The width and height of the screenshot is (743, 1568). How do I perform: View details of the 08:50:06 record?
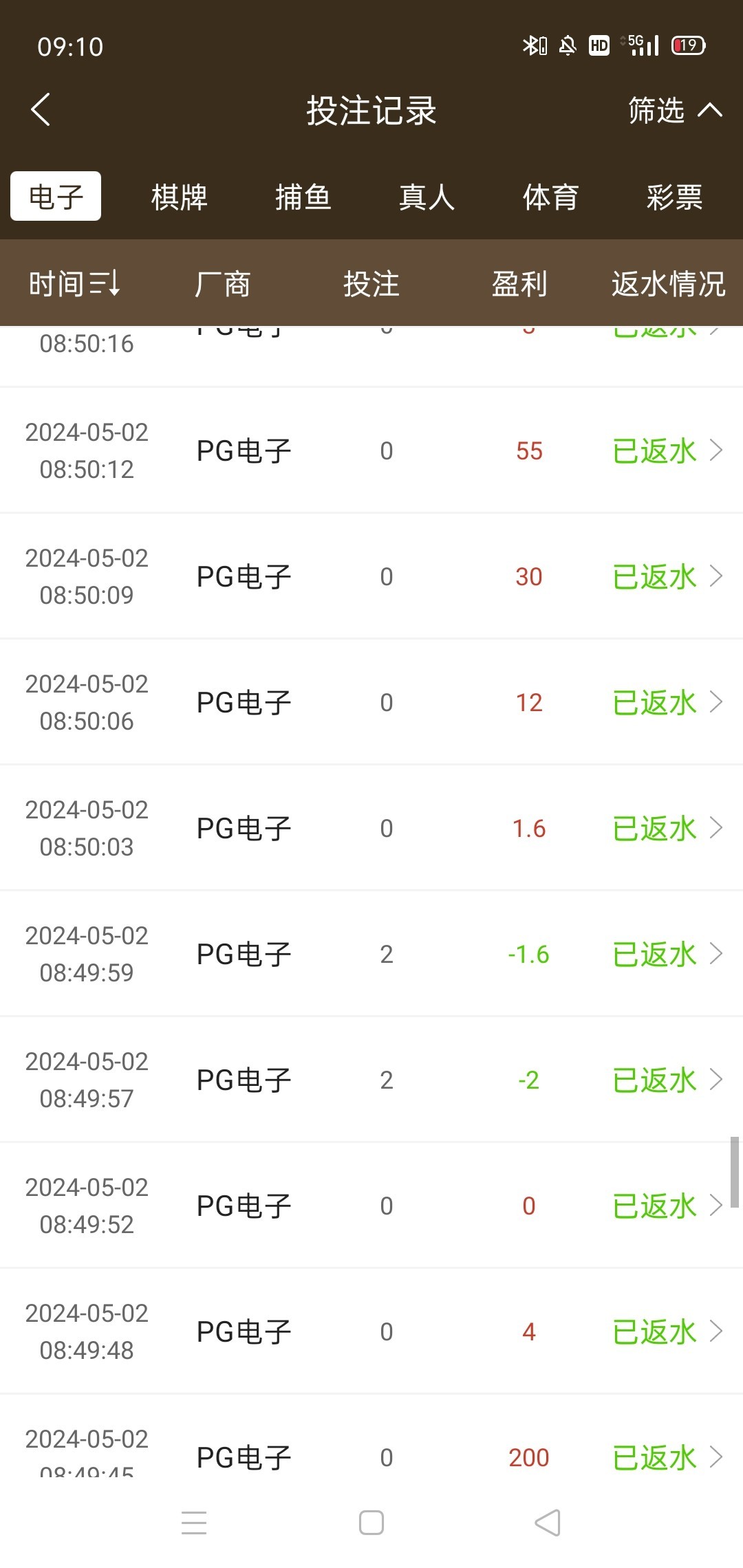pos(371,702)
